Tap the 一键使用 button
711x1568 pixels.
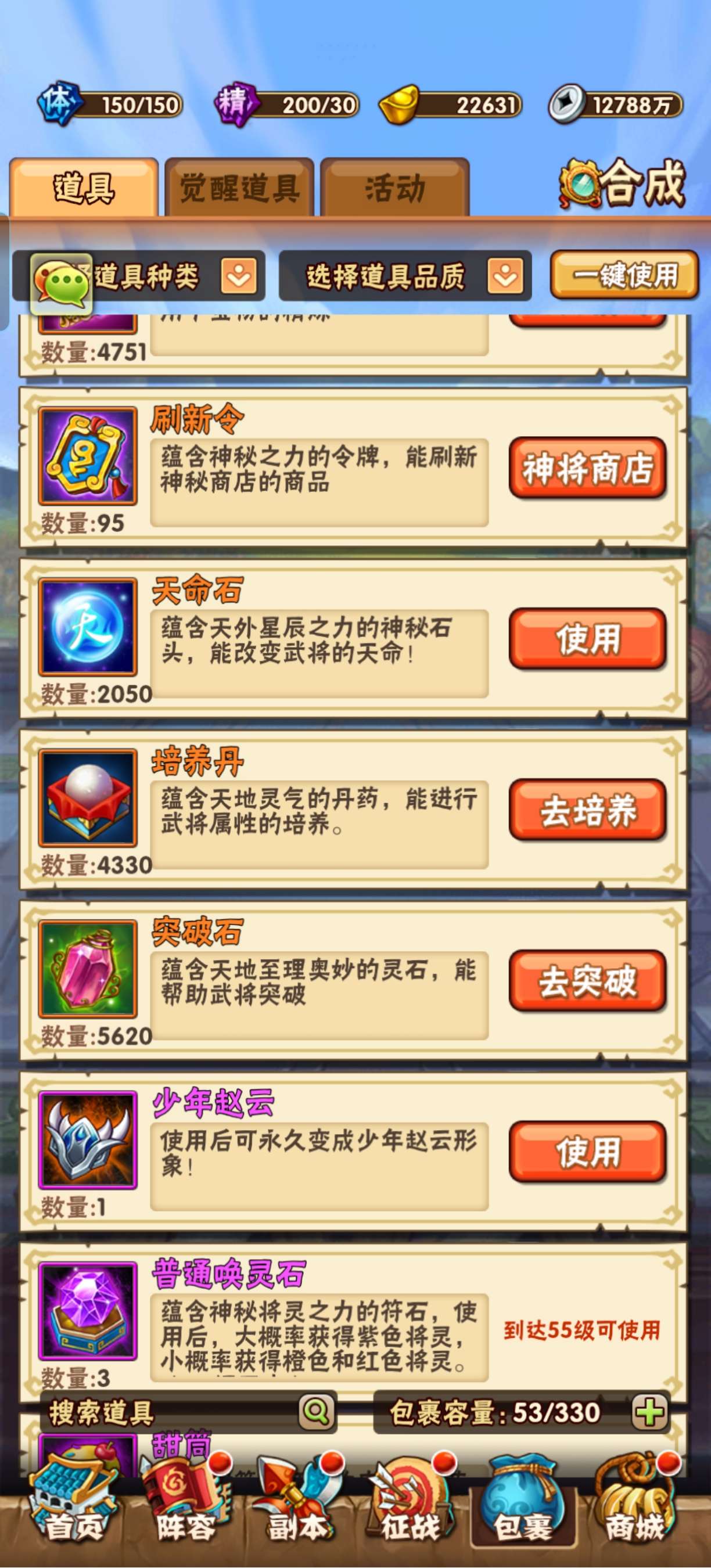coord(624,275)
